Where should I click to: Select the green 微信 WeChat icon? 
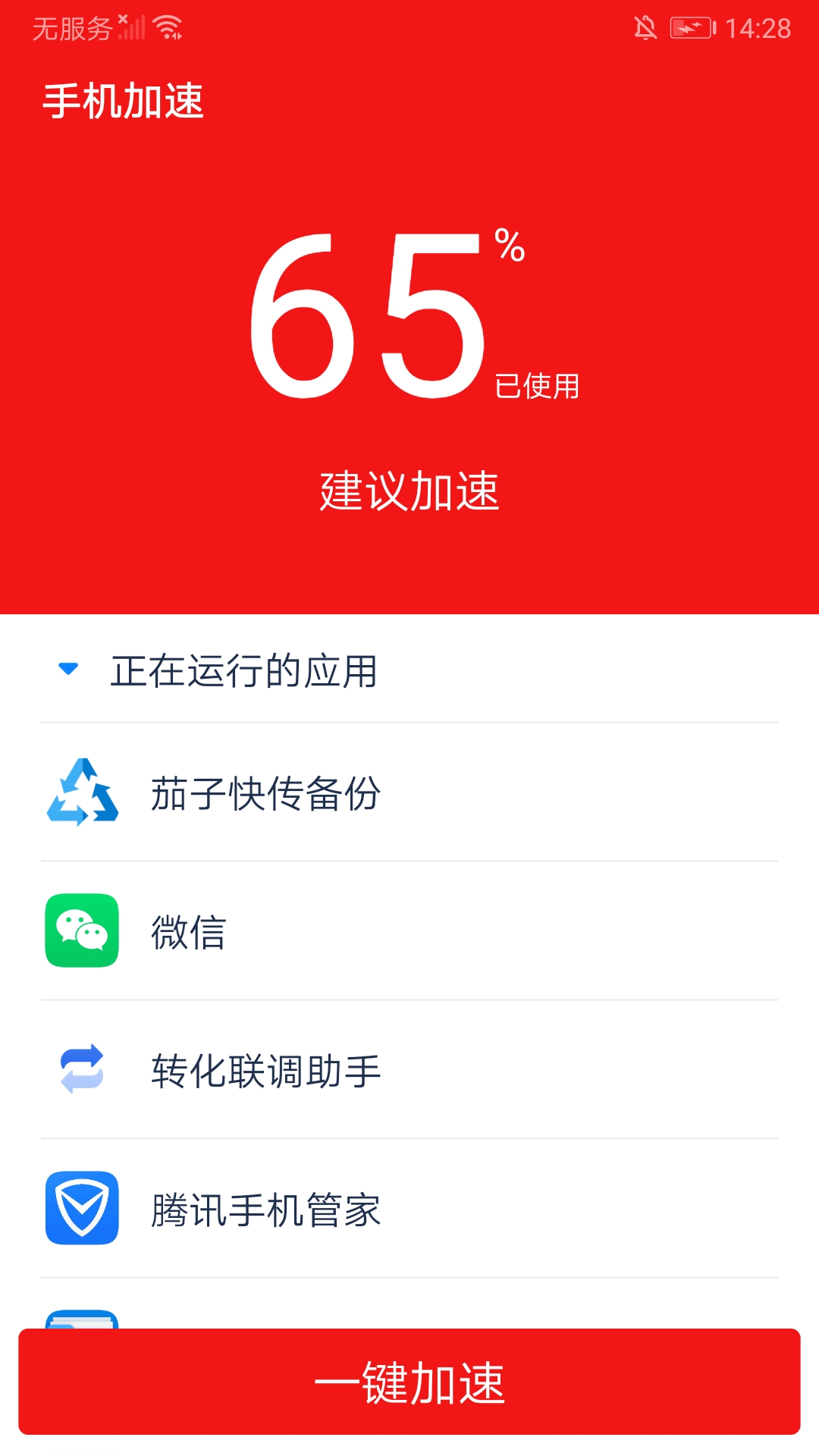click(x=83, y=933)
